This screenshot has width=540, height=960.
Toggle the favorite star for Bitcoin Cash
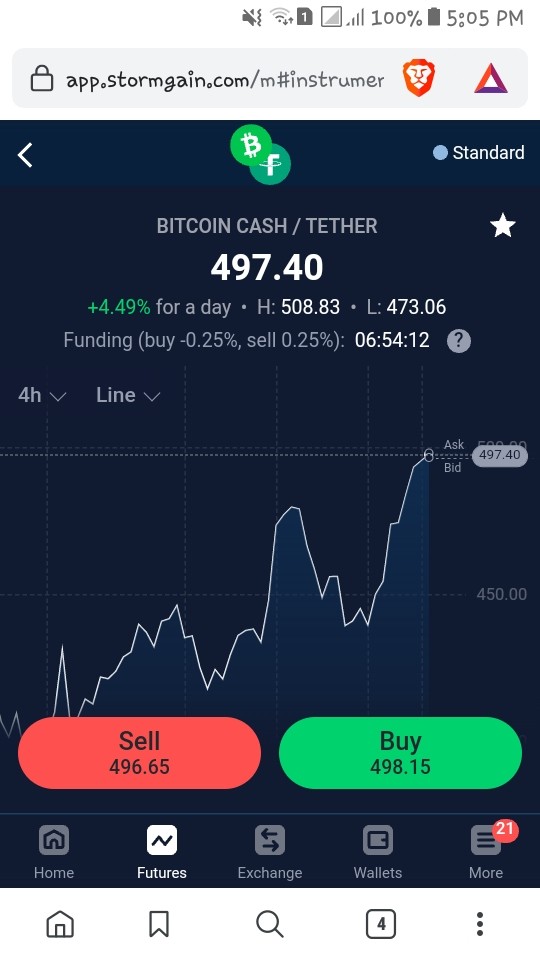click(503, 227)
